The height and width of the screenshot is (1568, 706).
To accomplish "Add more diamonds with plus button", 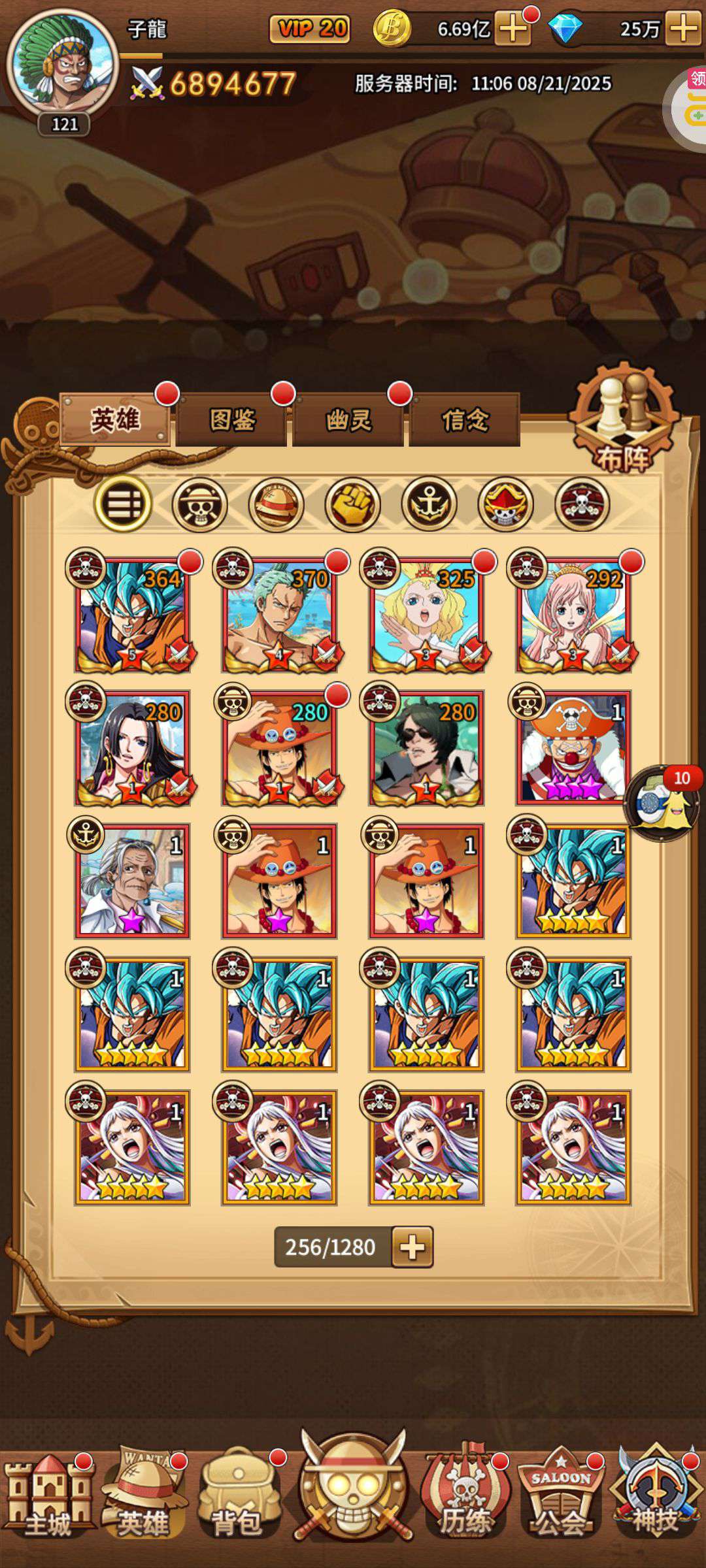I will coord(683,29).
